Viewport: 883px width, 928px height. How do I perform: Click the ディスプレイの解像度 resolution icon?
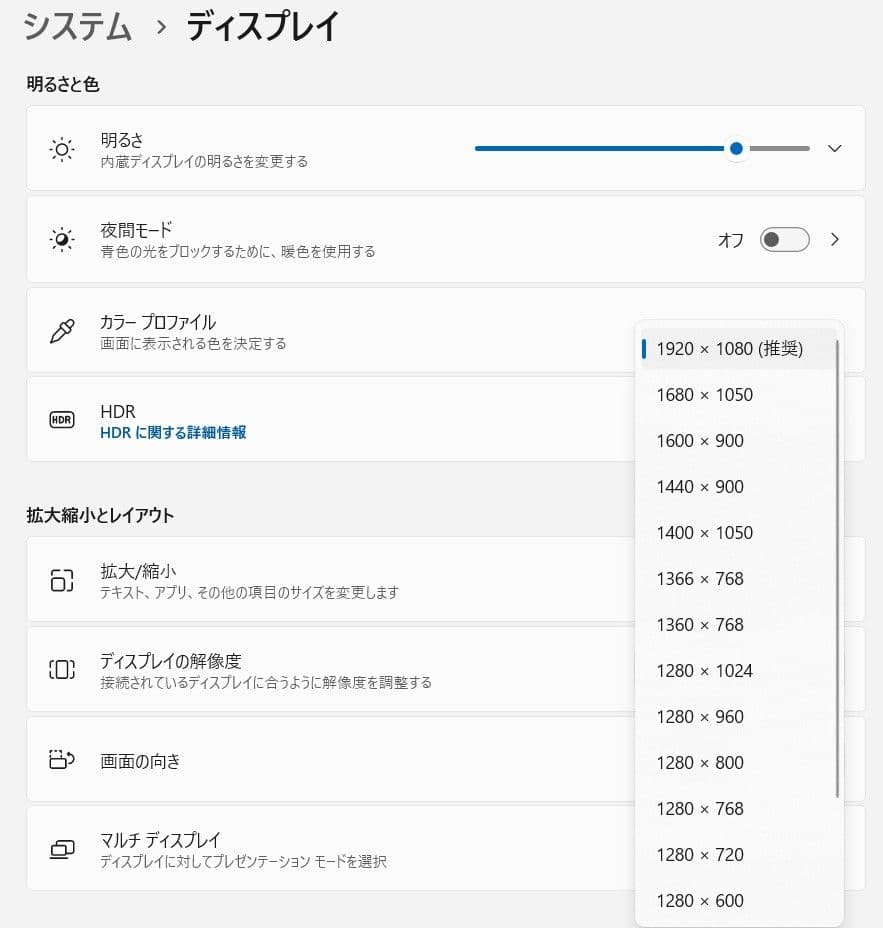click(61, 669)
